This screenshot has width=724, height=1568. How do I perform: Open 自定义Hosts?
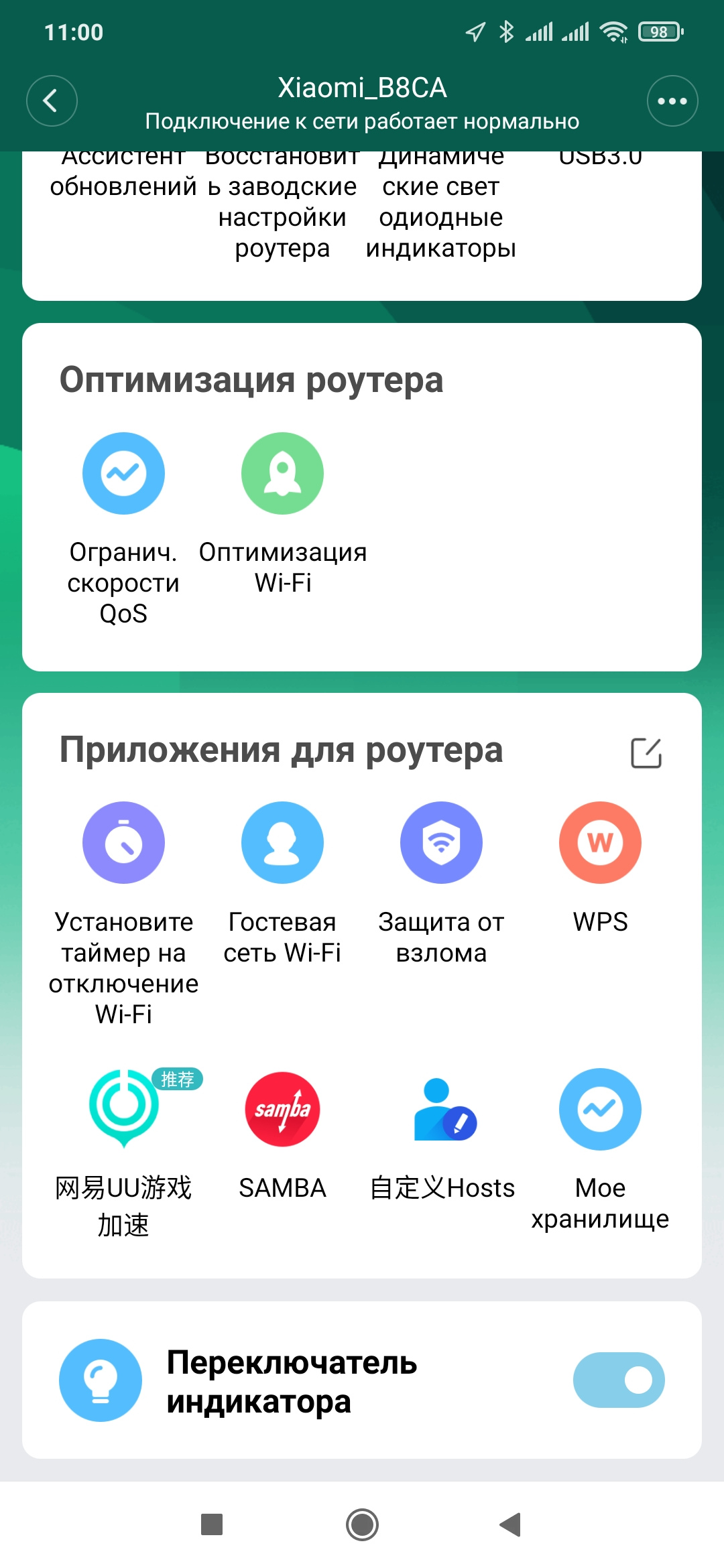pos(441,1109)
